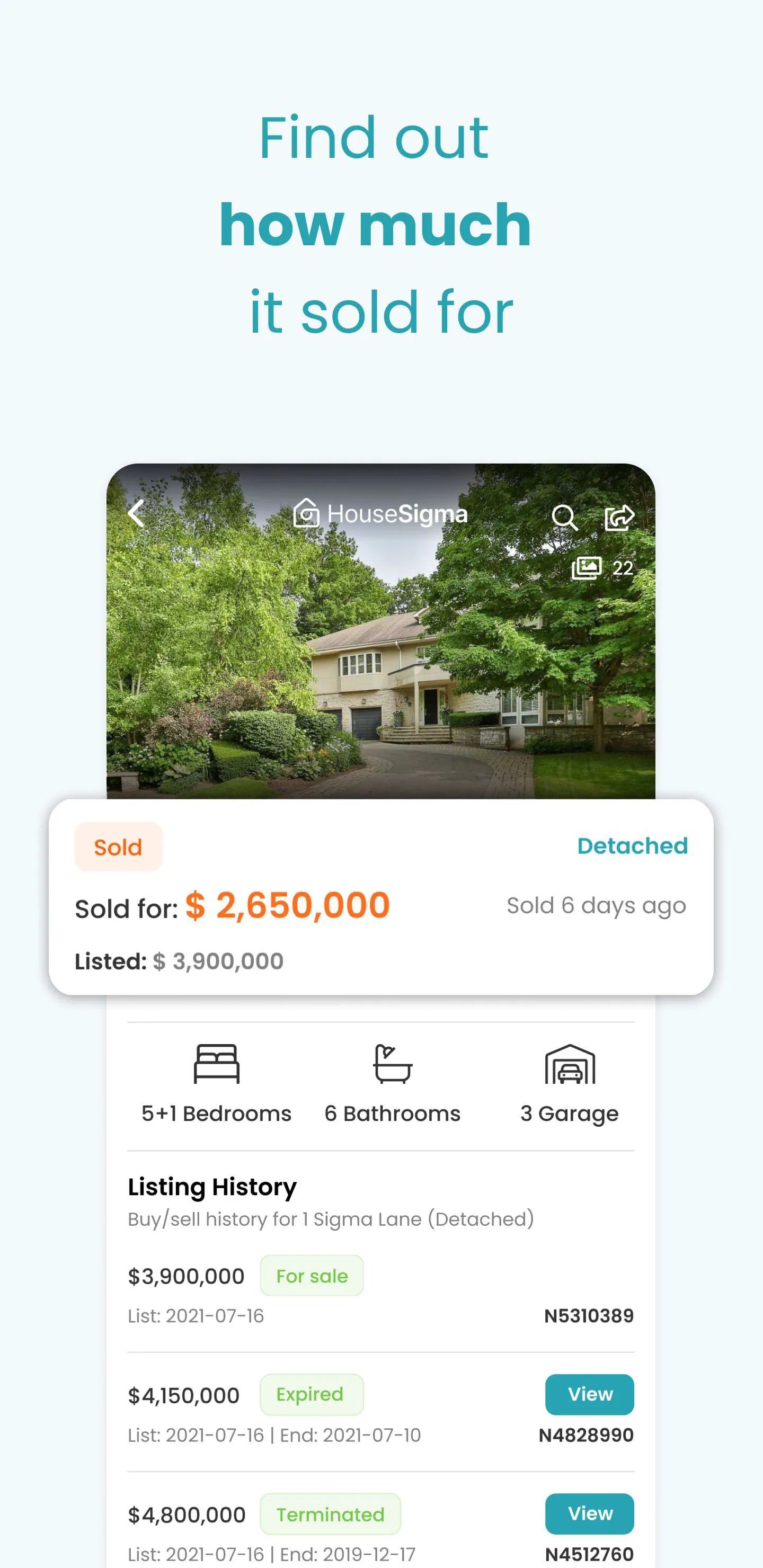This screenshot has height=1568, width=763.
Task: Open the search magnifier icon
Action: click(566, 517)
